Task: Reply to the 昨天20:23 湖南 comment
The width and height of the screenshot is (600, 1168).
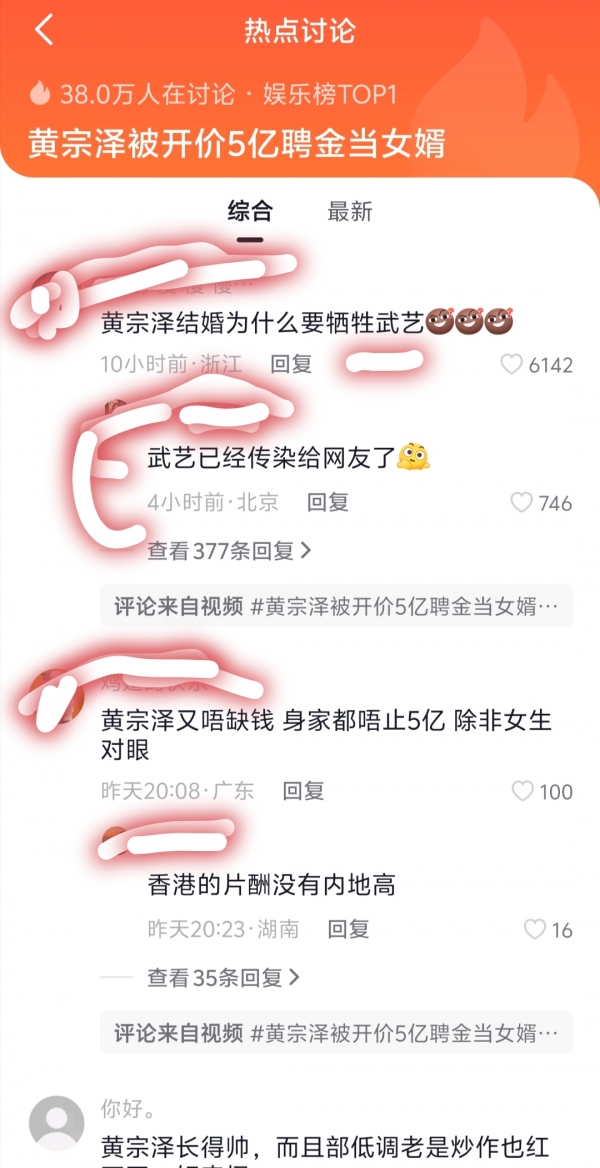Action: 349,929
